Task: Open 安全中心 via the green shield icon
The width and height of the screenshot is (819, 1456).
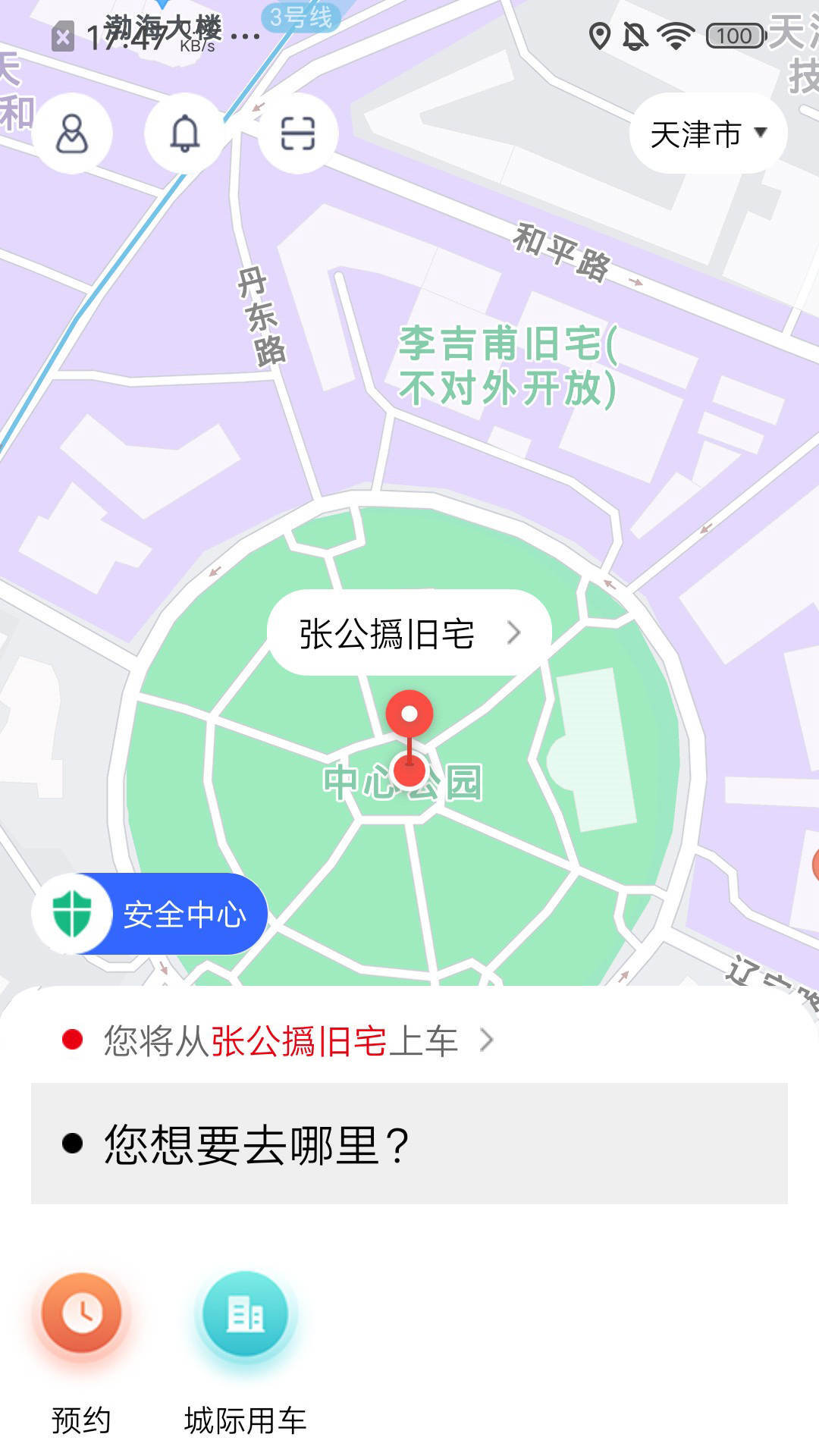Action: click(72, 914)
